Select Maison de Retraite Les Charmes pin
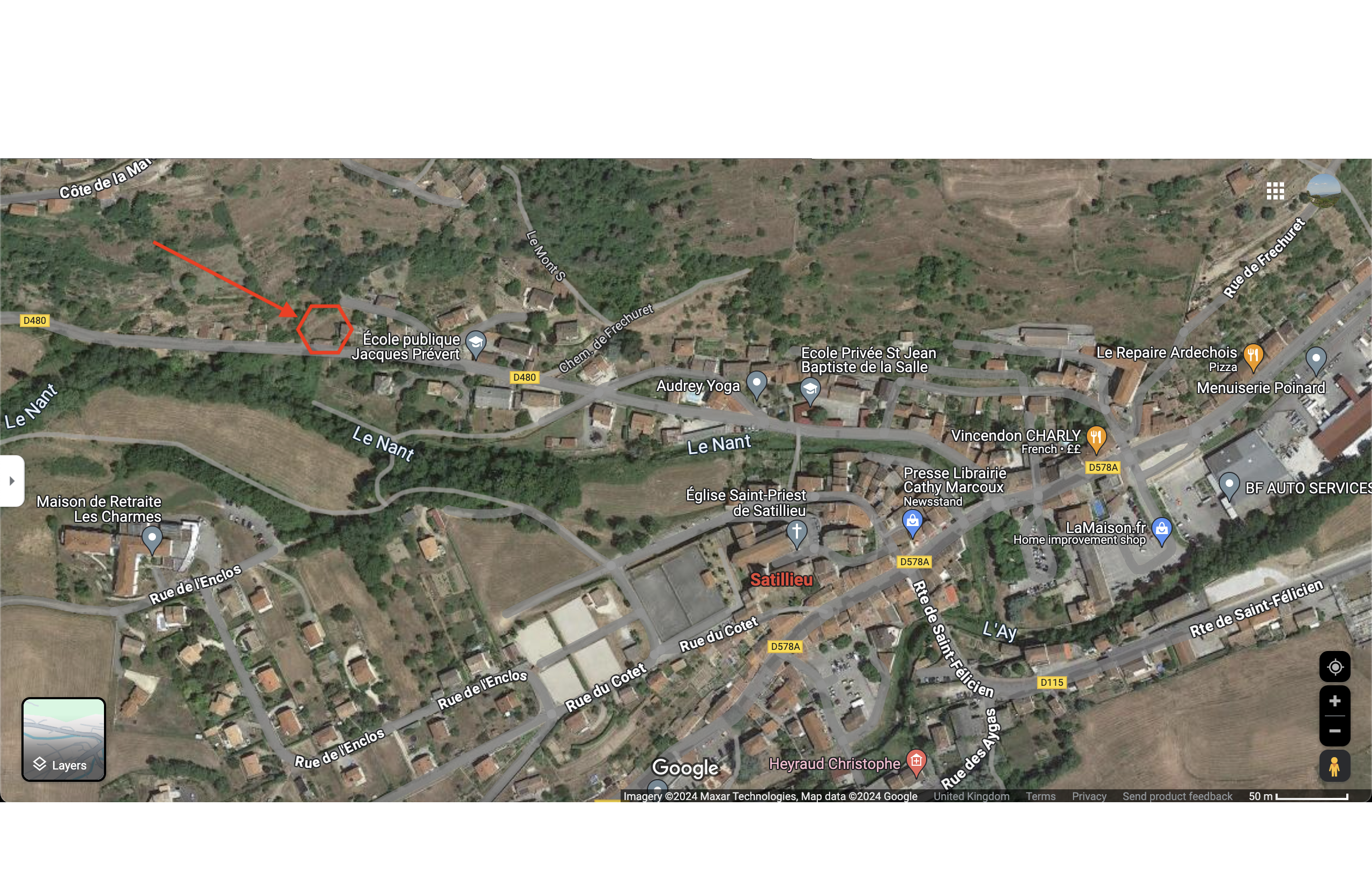 (x=152, y=538)
